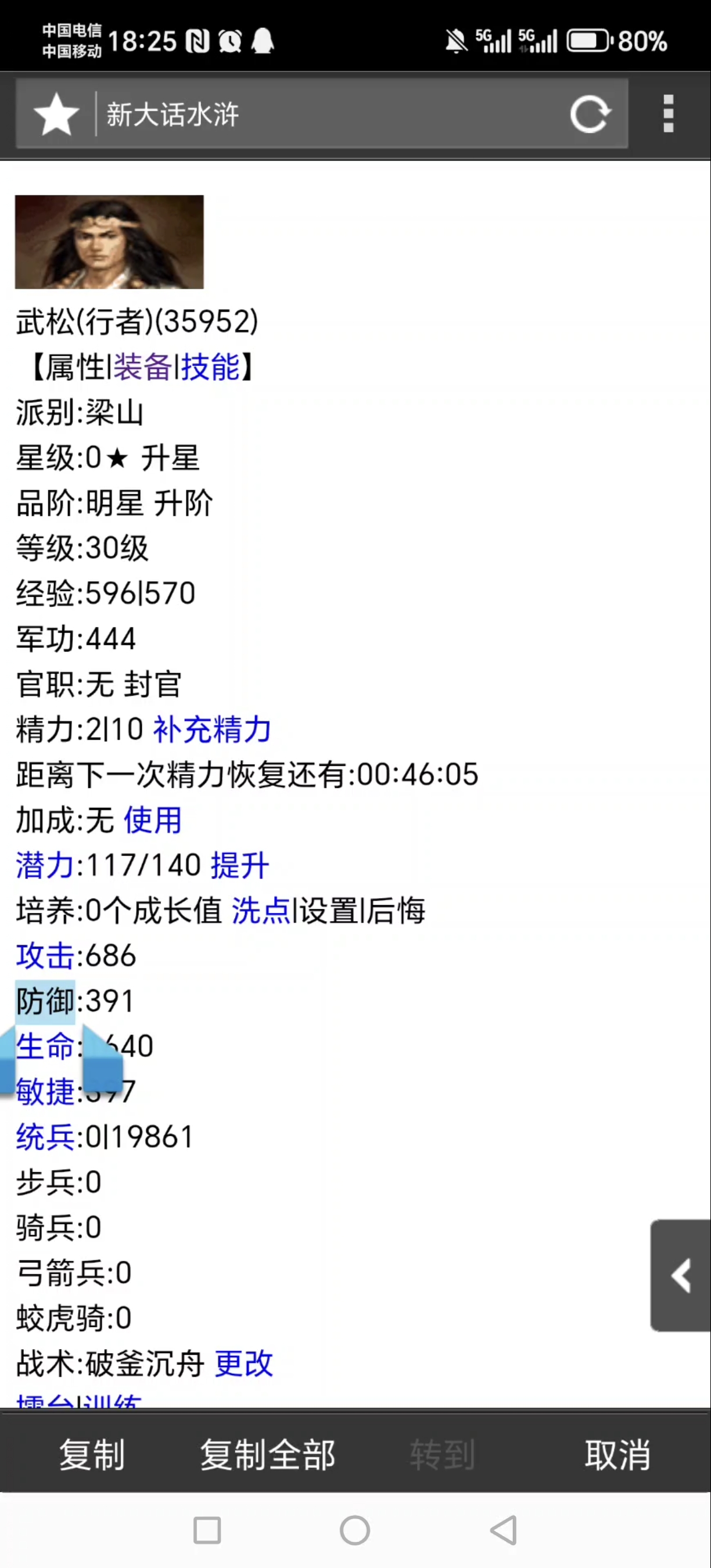Refresh the 新大话水浒 page

(588, 114)
